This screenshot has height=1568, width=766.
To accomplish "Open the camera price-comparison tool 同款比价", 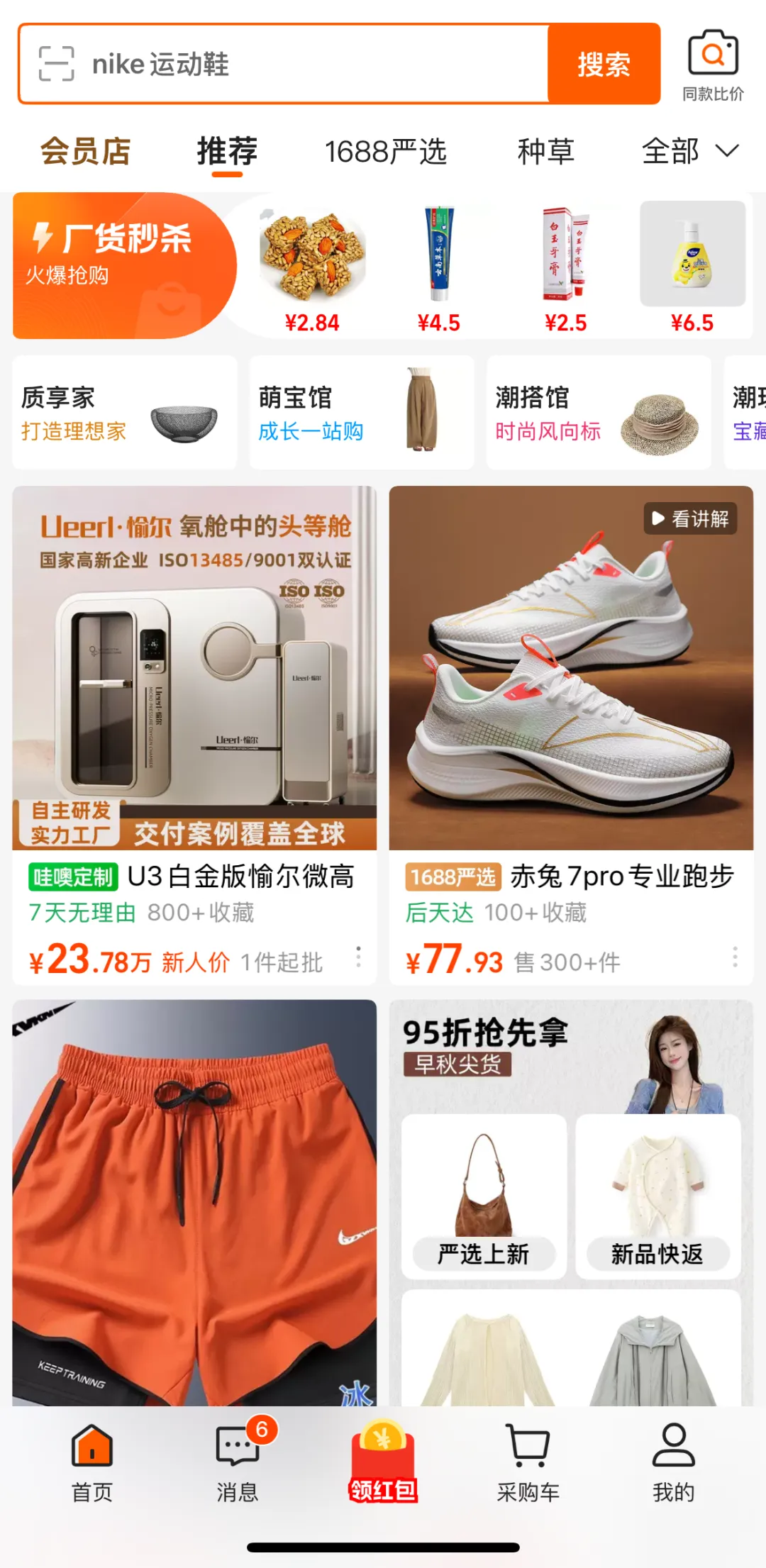I will coord(711,64).
